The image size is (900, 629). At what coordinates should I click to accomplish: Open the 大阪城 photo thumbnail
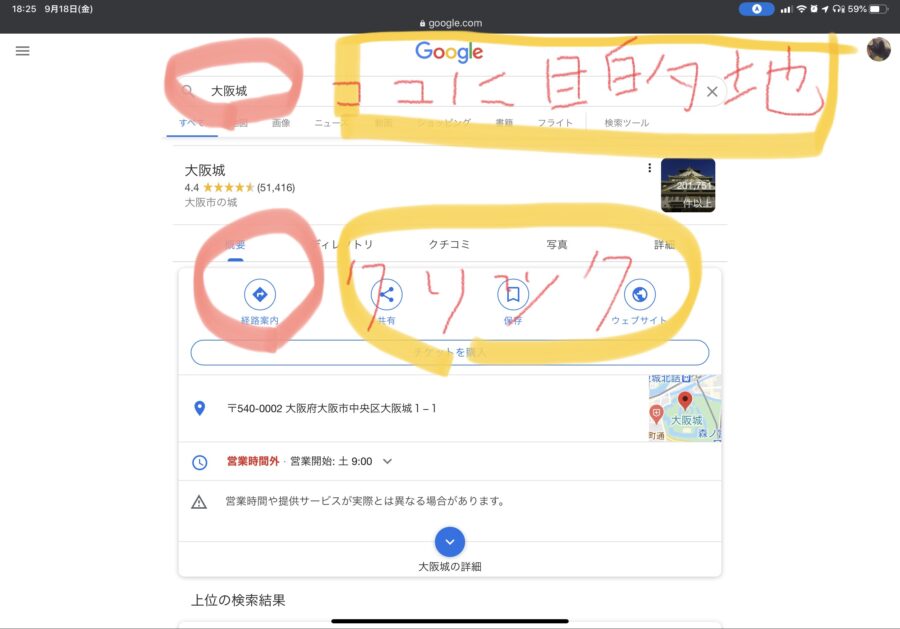point(688,185)
